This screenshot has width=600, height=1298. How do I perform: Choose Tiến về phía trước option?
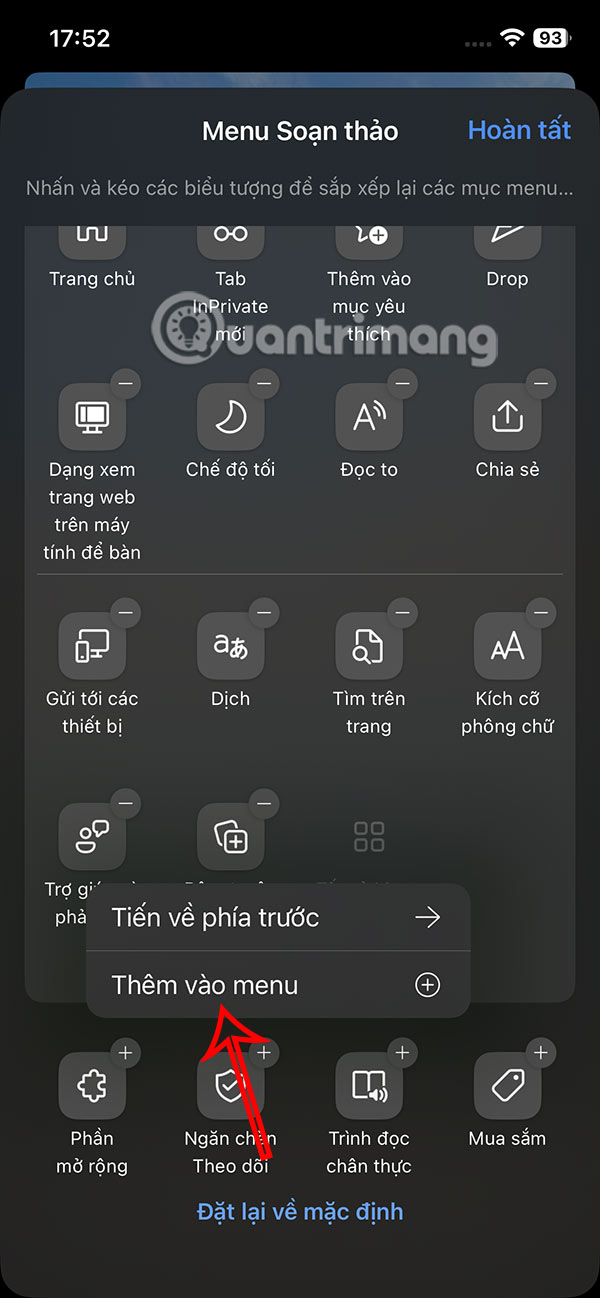[277, 917]
